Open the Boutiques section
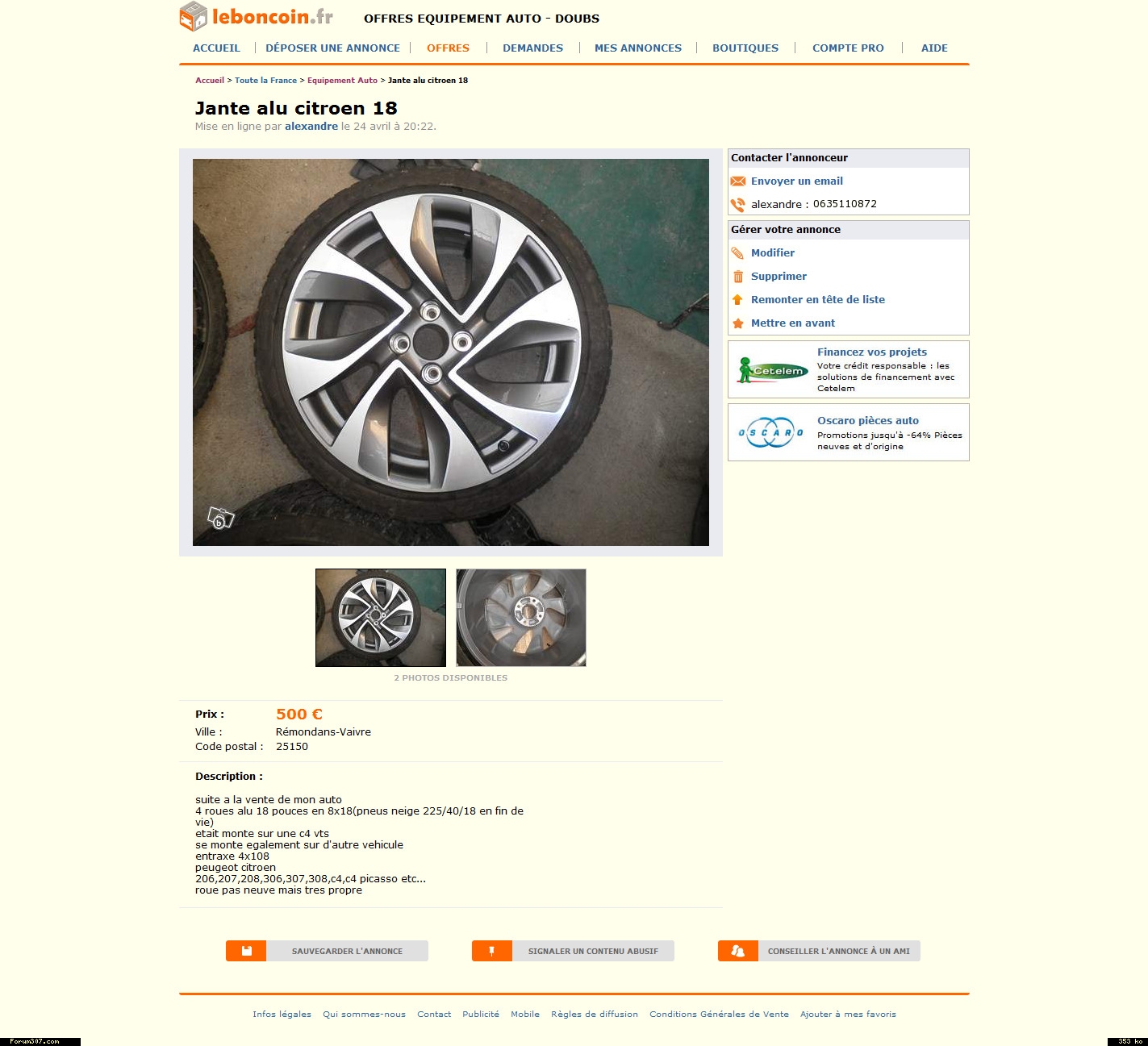The height and width of the screenshot is (1046, 1148). (745, 48)
